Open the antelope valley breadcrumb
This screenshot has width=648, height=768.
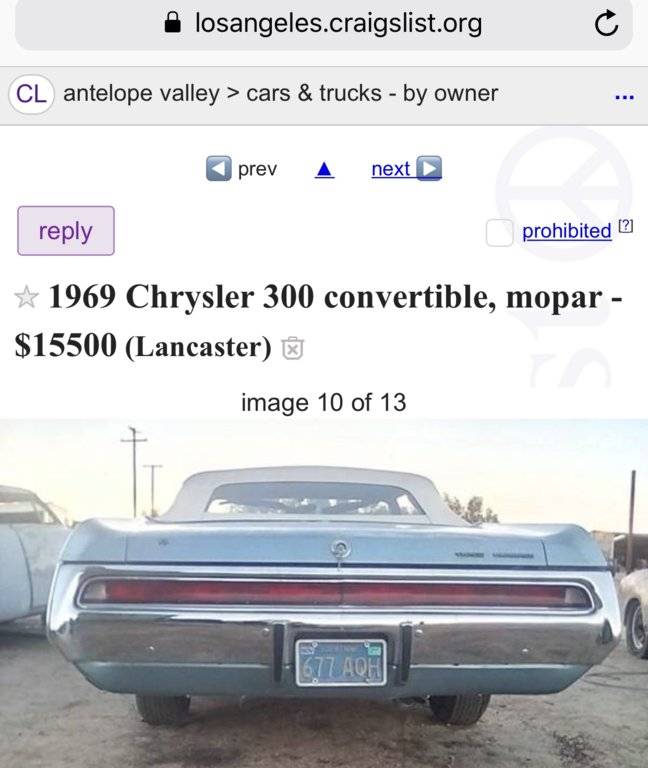[141, 94]
